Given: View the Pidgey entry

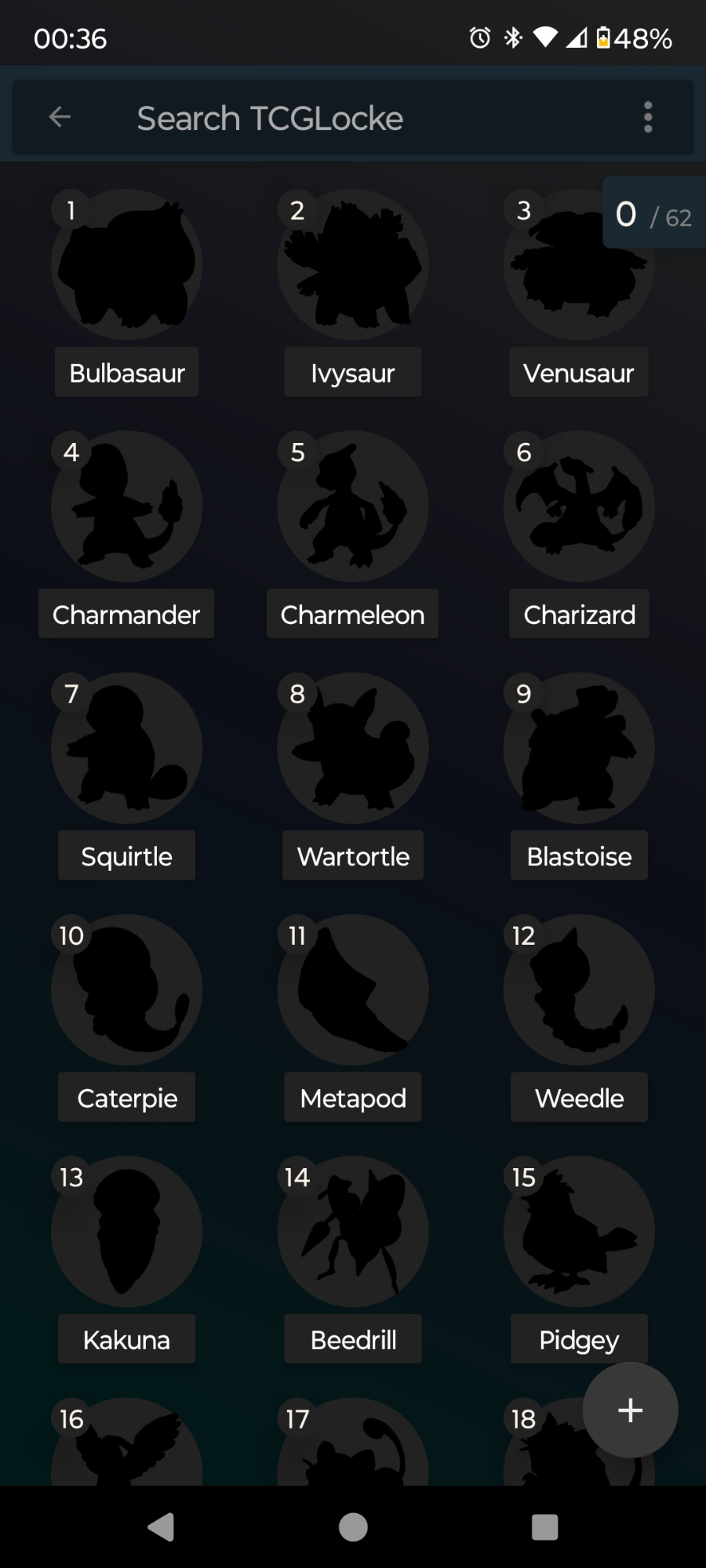Looking at the screenshot, I should [x=579, y=1232].
